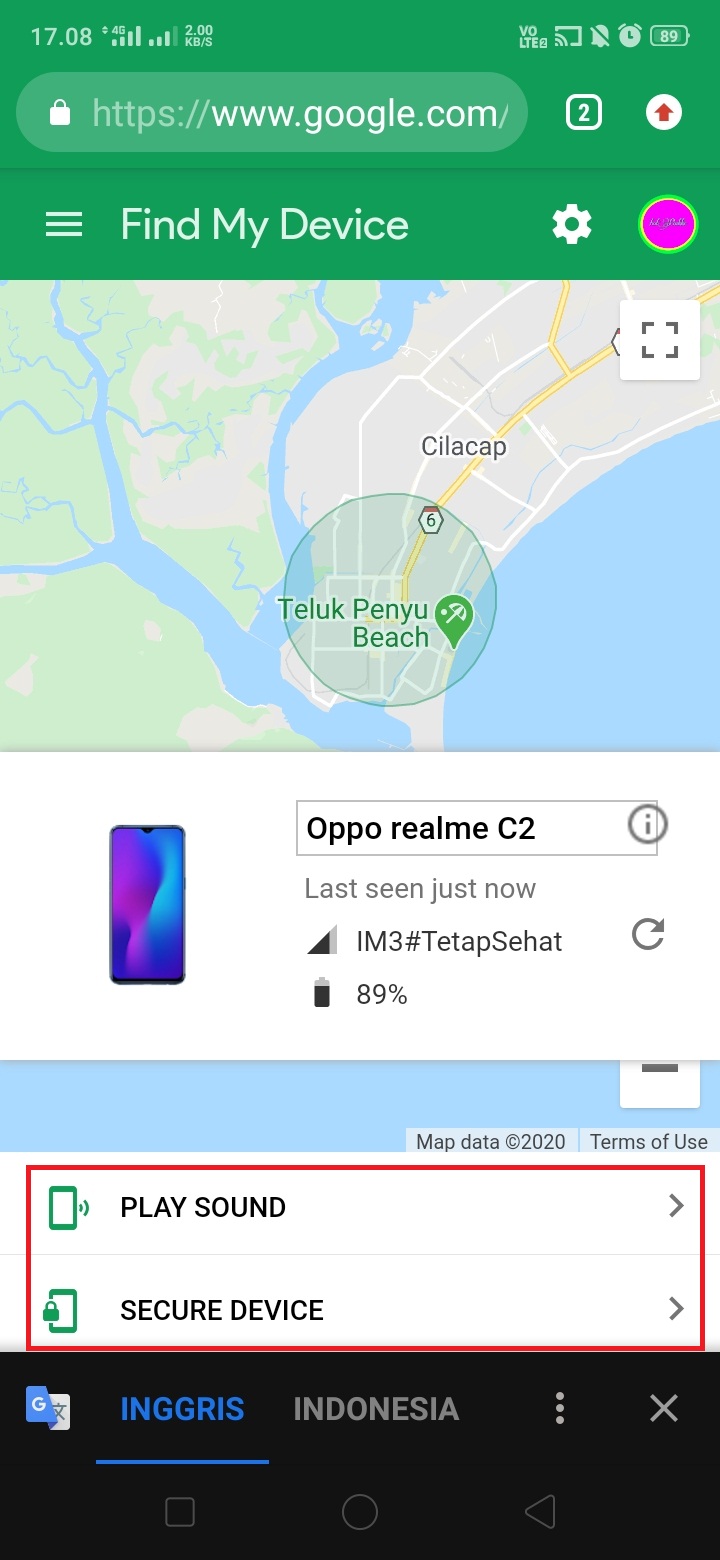
Task: Refresh the device location
Action: point(648,935)
